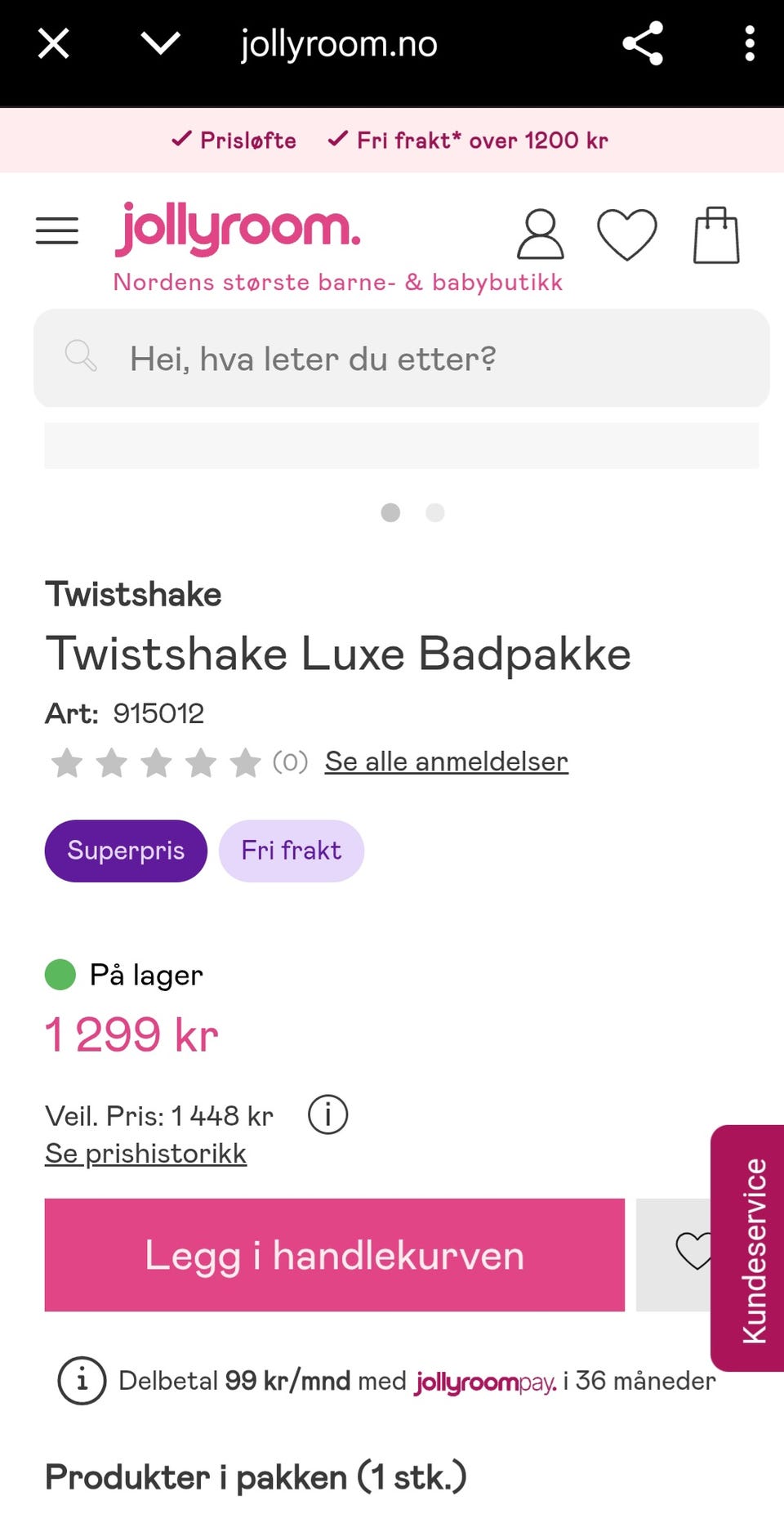This screenshot has width=784, height=1523.
Task: Rate the product with the fifth star
Action: (244, 762)
